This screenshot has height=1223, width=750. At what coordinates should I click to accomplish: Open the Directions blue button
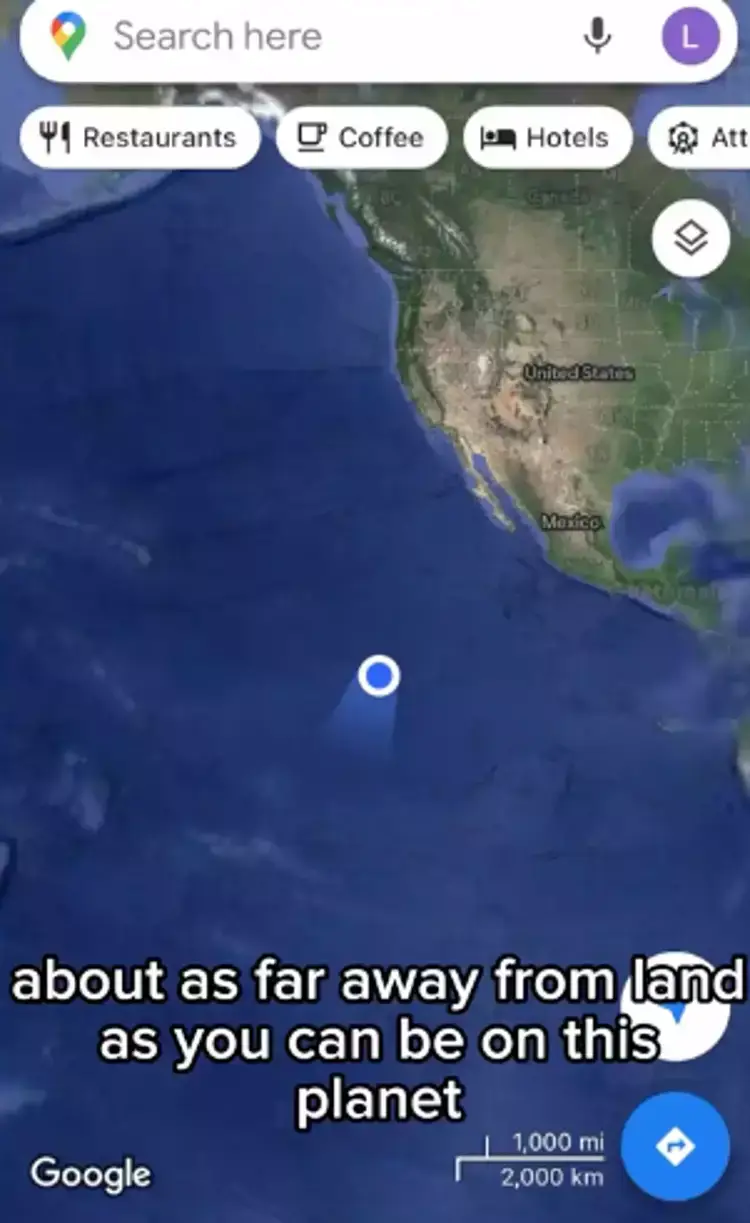coord(676,1147)
